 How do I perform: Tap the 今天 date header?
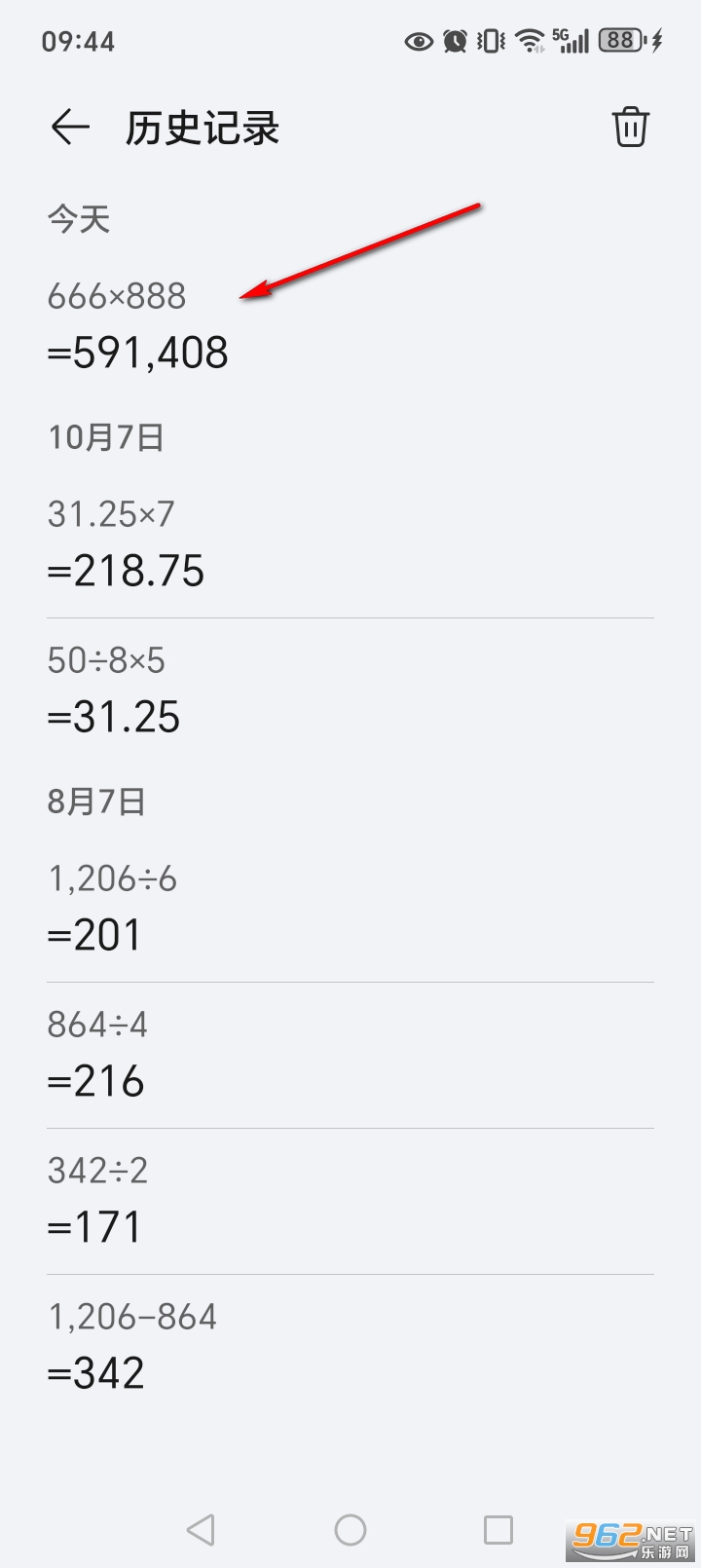click(79, 219)
